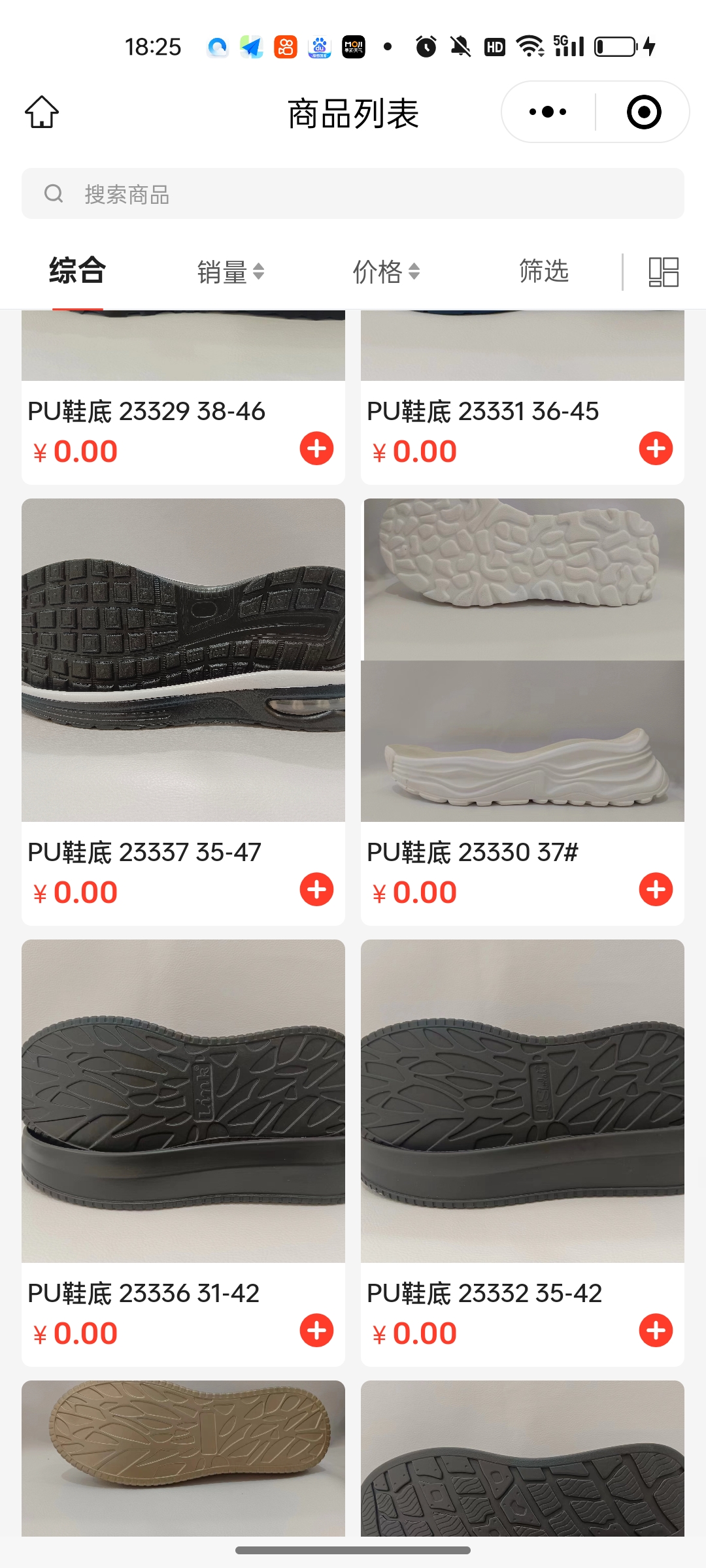Open product PU鞋底 23336 31-42
This screenshot has width=706, height=1568.
(x=183, y=1101)
